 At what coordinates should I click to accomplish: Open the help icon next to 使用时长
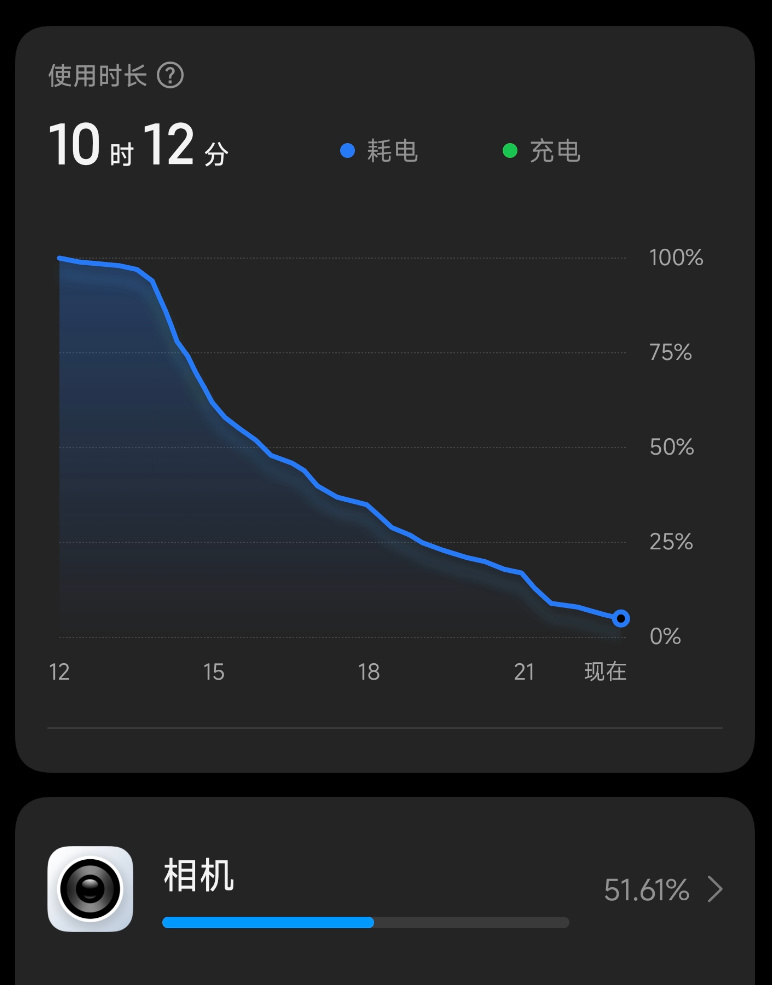pyautogui.click(x=171, y=75)
